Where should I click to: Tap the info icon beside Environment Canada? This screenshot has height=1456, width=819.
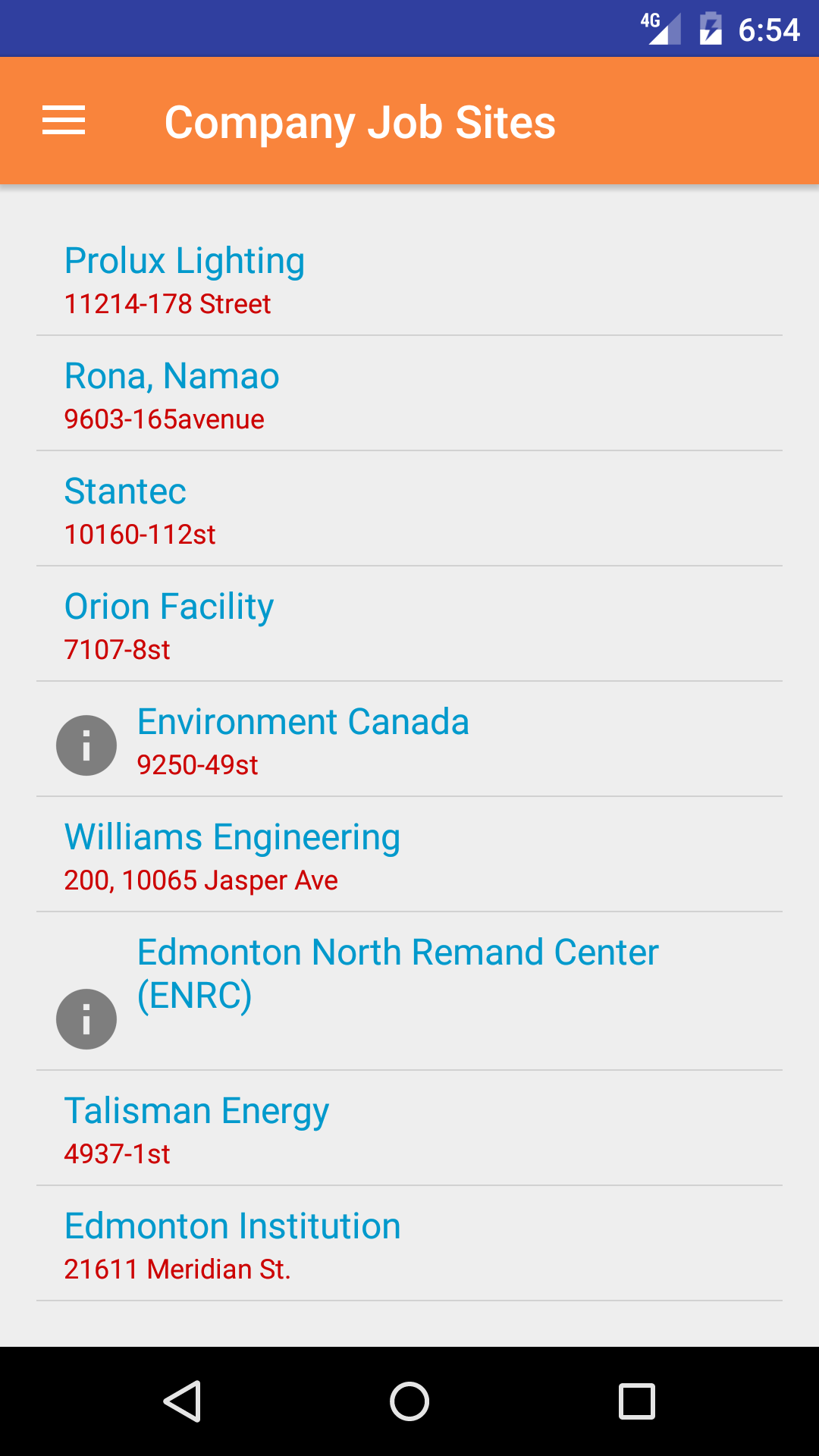86,745
